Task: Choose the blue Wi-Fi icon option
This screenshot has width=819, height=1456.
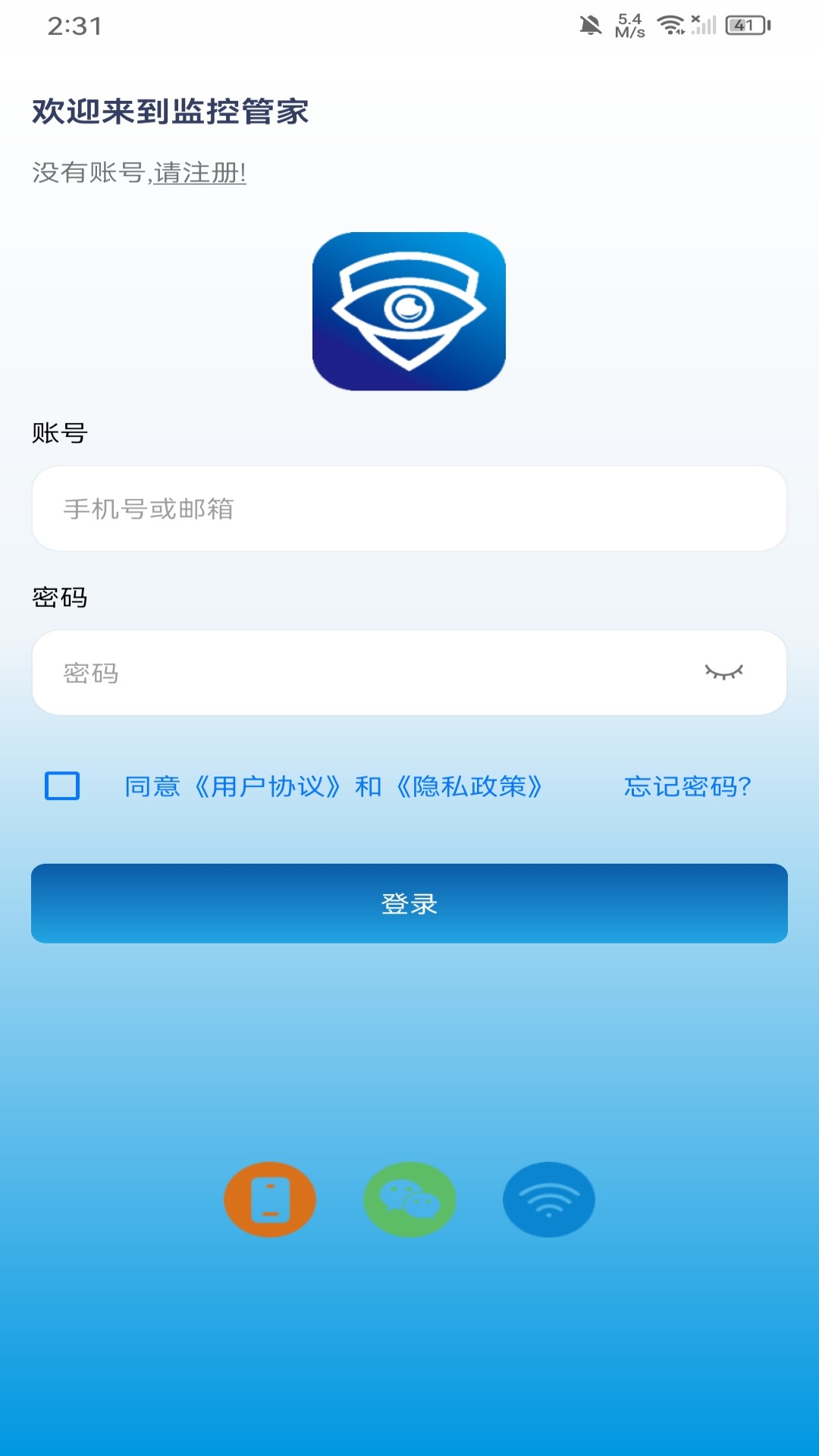Action: point(549,1200)
